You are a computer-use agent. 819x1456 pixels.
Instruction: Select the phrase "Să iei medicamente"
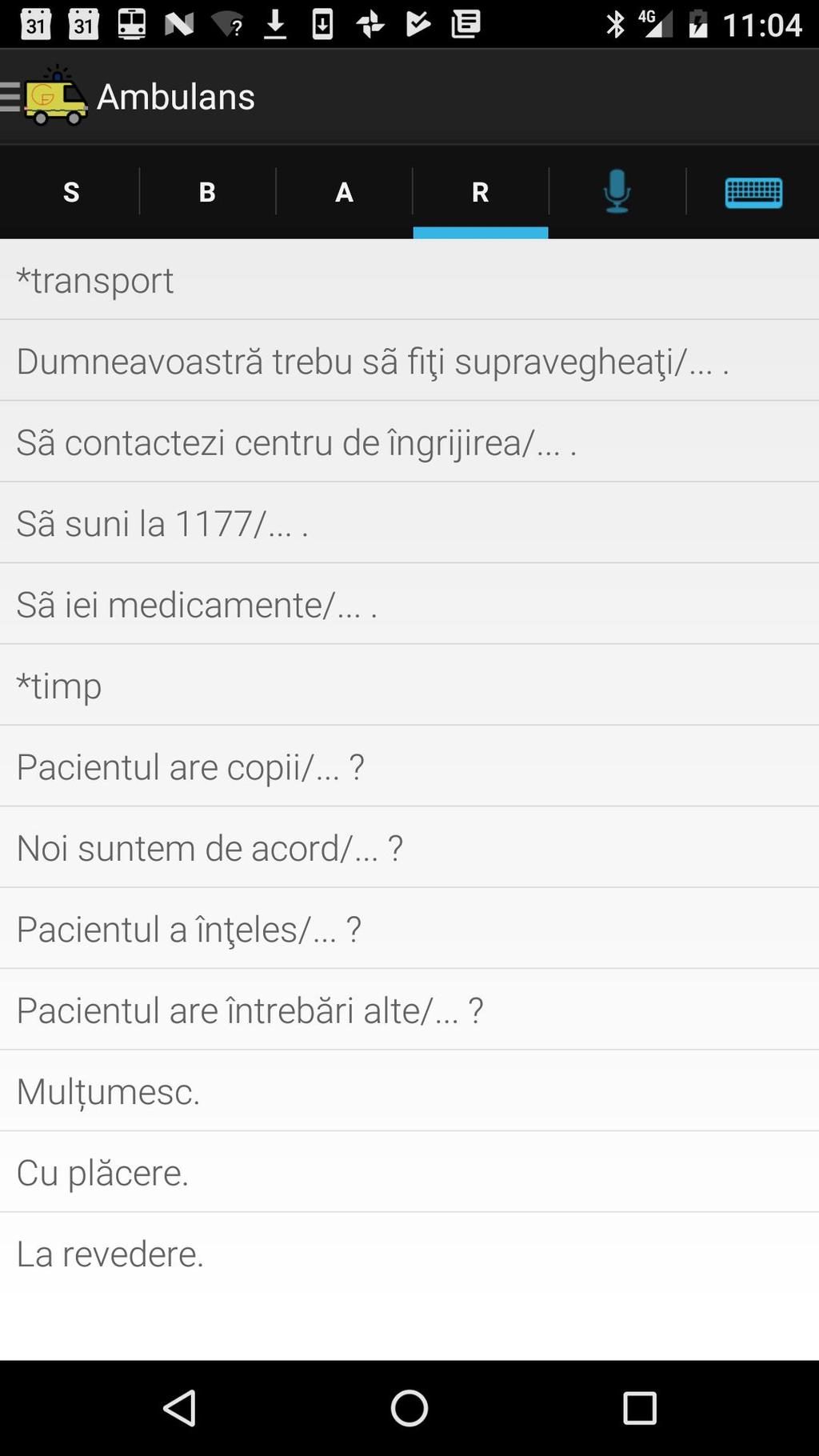409,604
